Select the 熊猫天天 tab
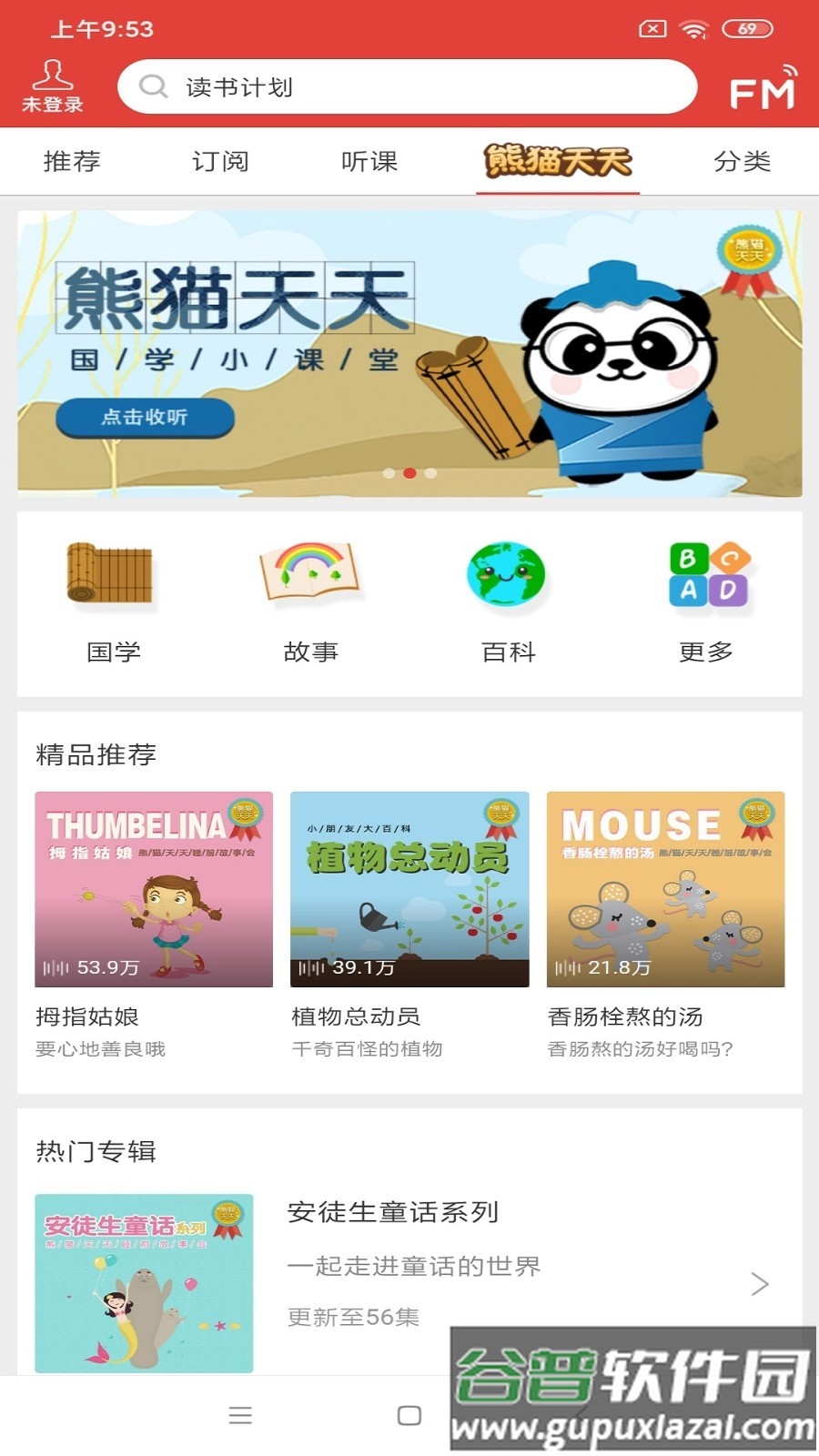Viewport: 819px width, 1456px height. coord(558,162)
